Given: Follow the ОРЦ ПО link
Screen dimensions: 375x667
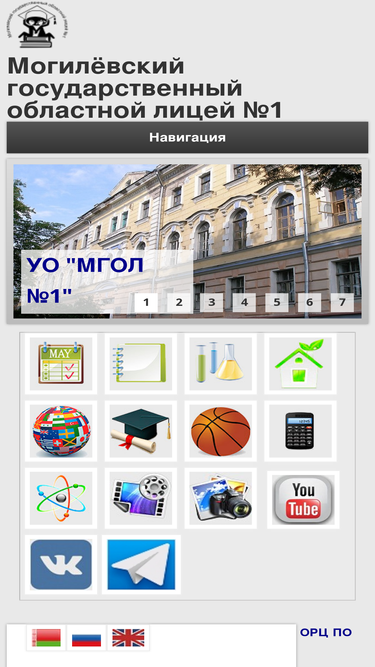Looking at the screenshot, I should tap(326, 633).
